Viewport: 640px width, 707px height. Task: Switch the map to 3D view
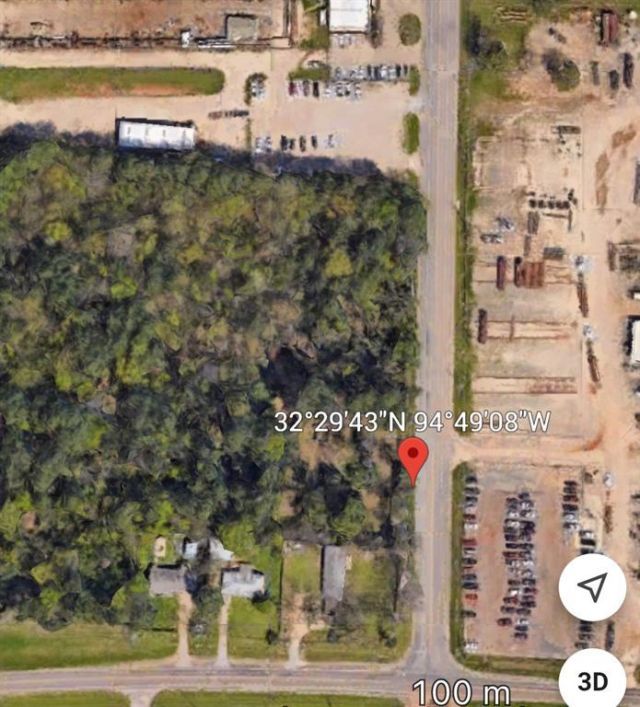[592, 680]
